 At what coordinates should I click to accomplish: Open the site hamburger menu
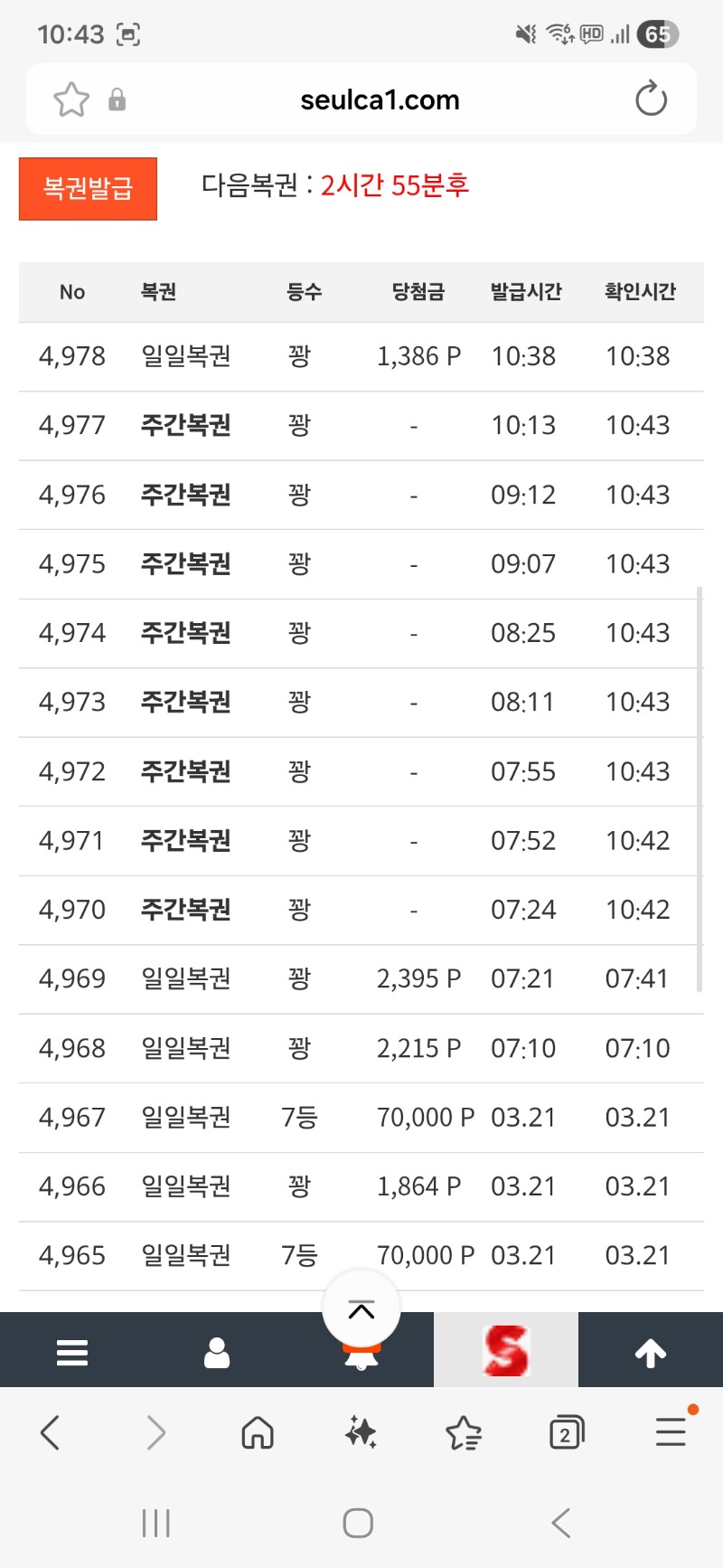72,1352
